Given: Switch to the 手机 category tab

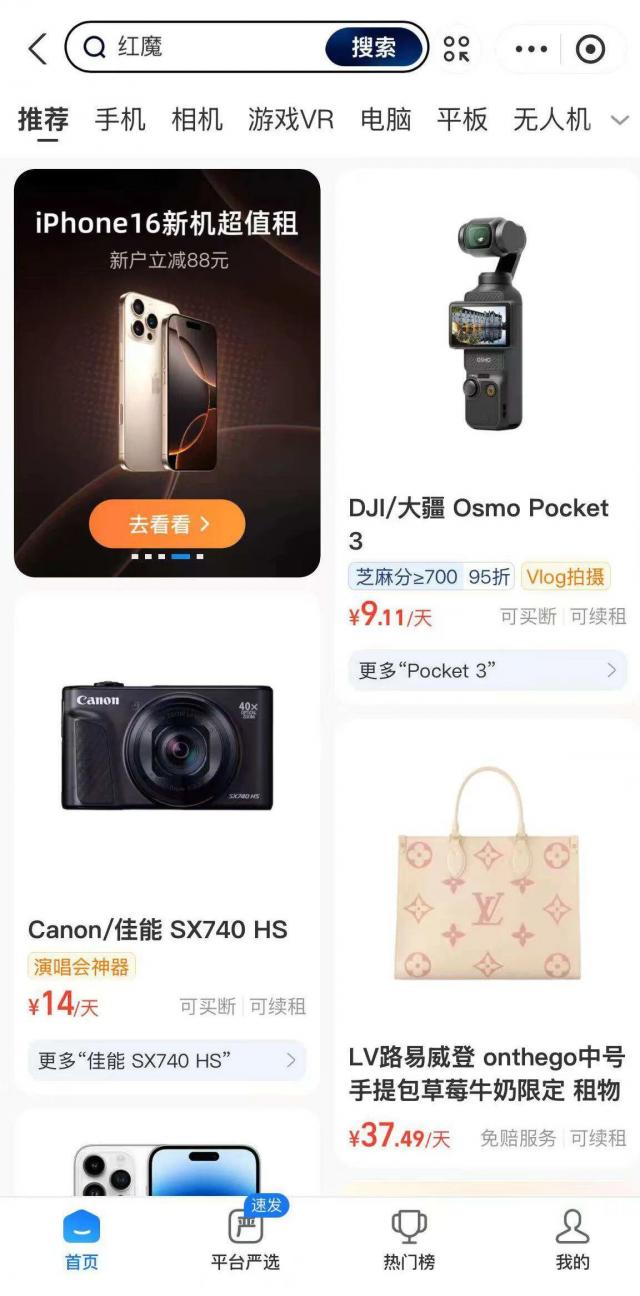Looking at the screenshot, I should (x=120, y=120).
